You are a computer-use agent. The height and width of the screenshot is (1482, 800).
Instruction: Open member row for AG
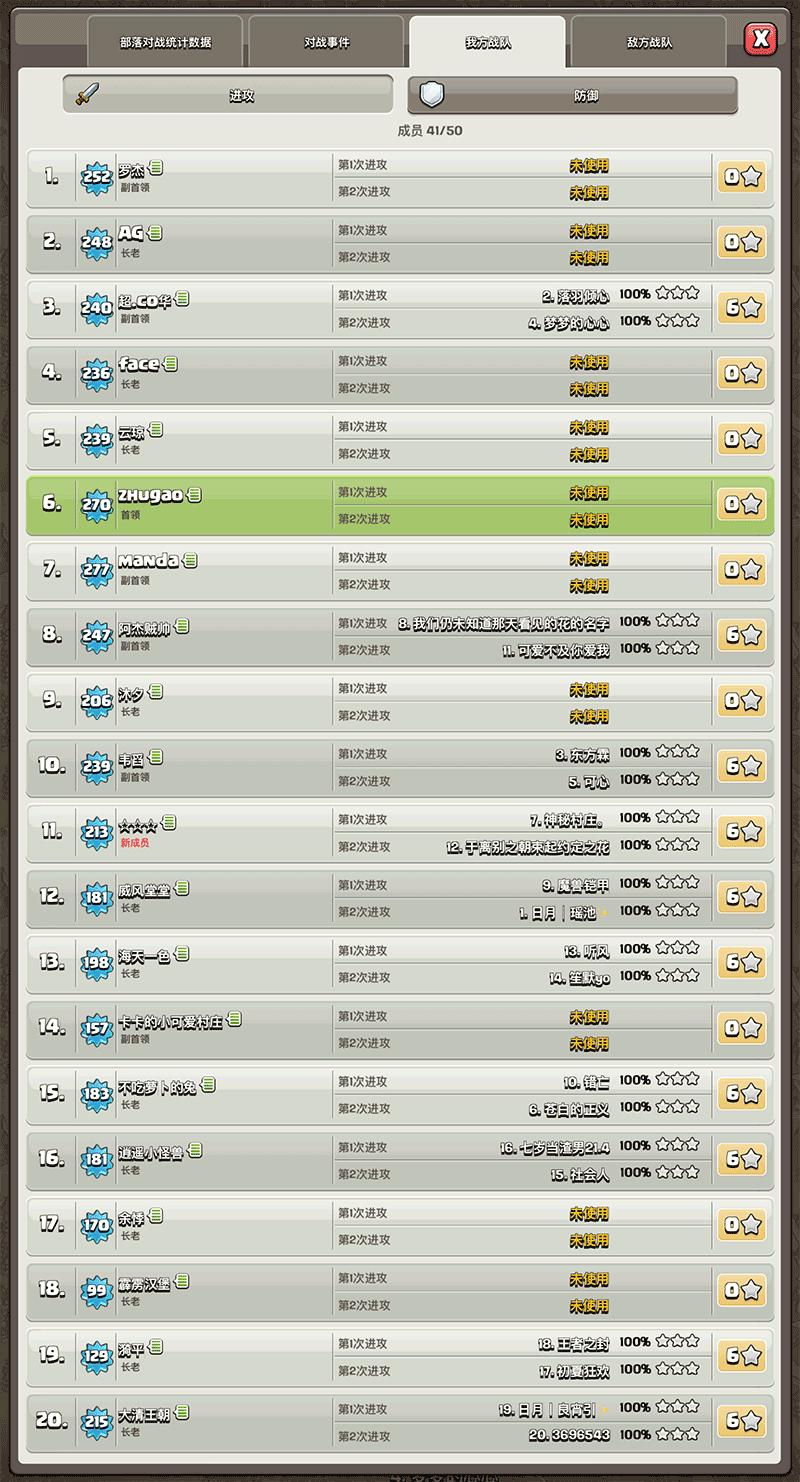400,244
